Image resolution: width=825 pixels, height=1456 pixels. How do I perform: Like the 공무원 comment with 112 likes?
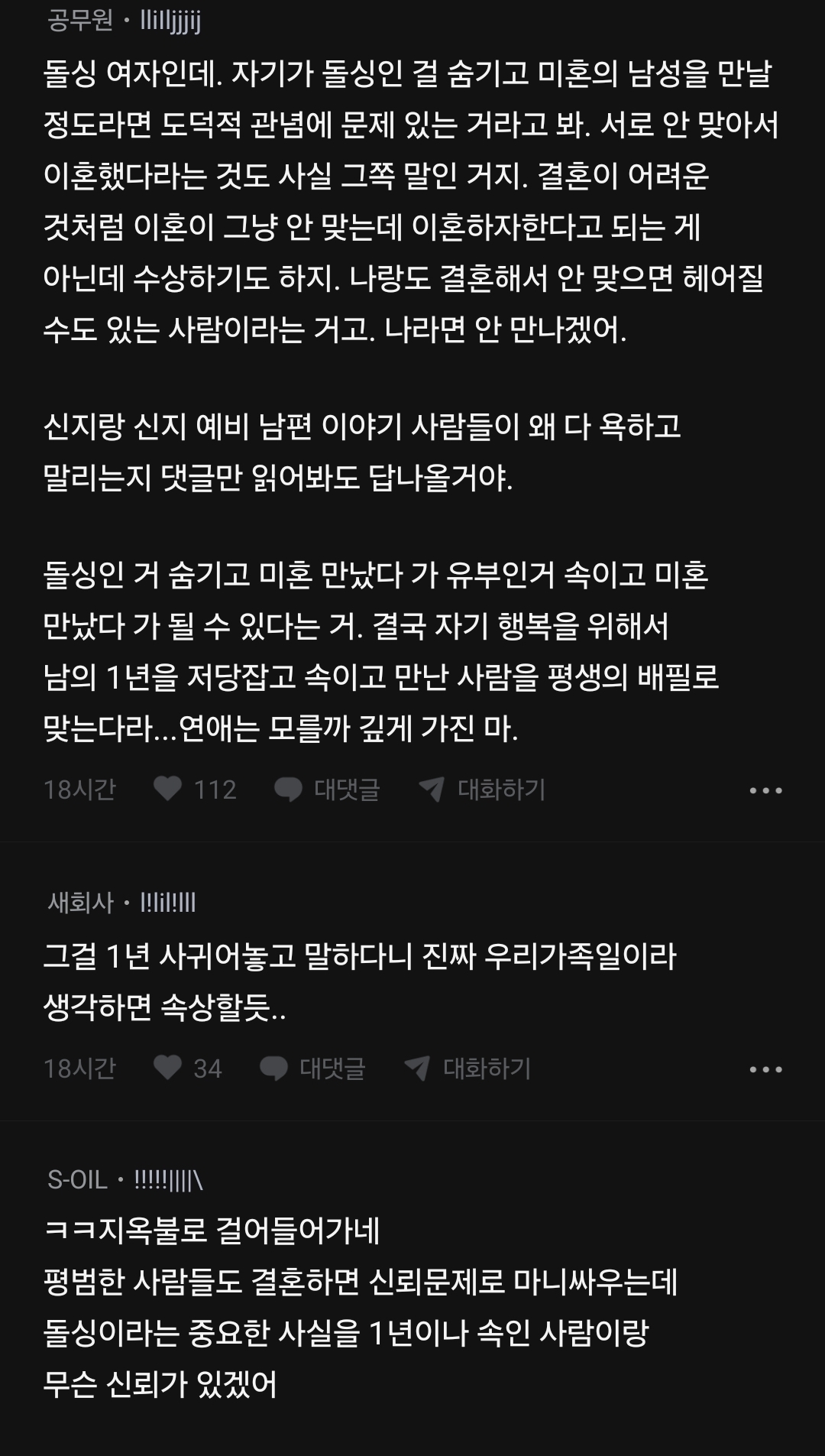[x=168, y=789]
